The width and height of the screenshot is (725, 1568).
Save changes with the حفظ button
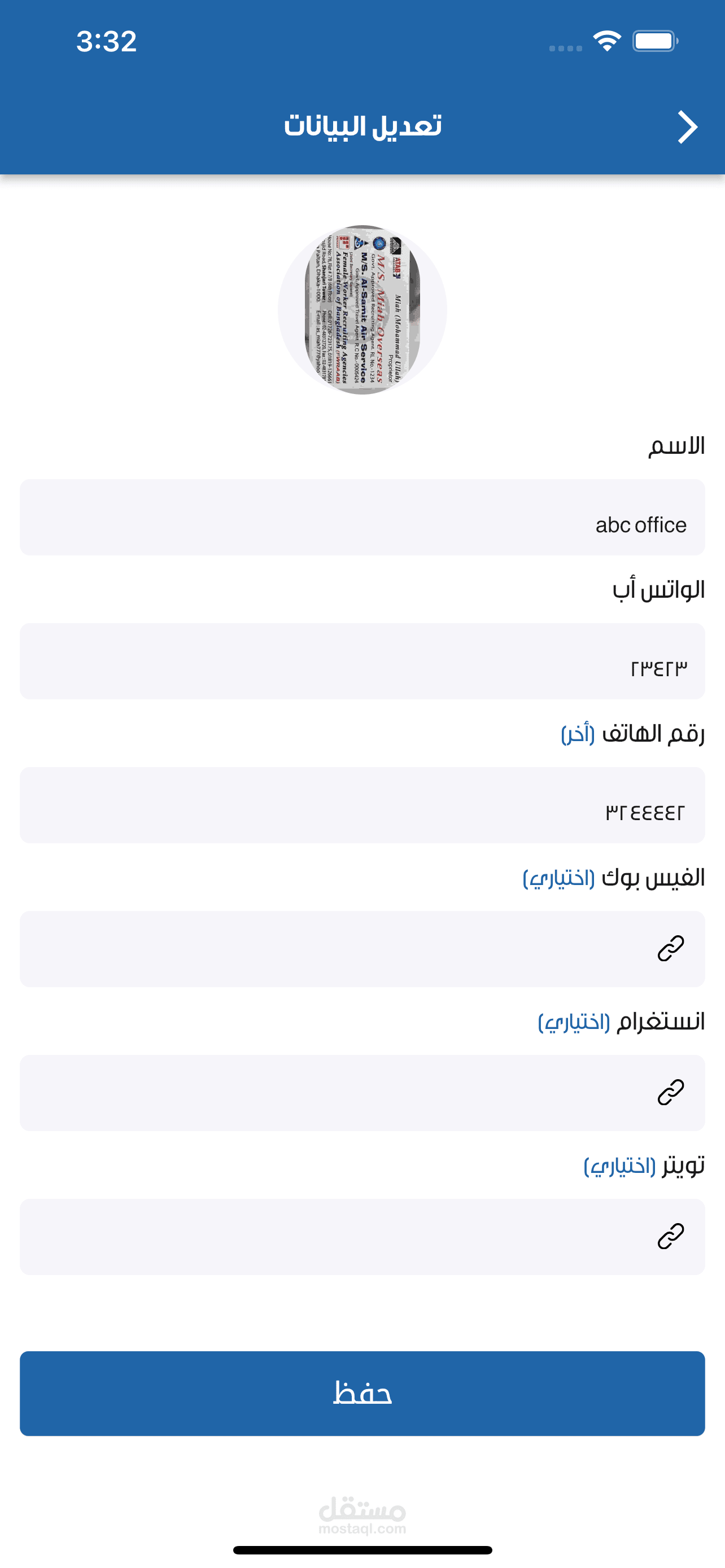362,1393
